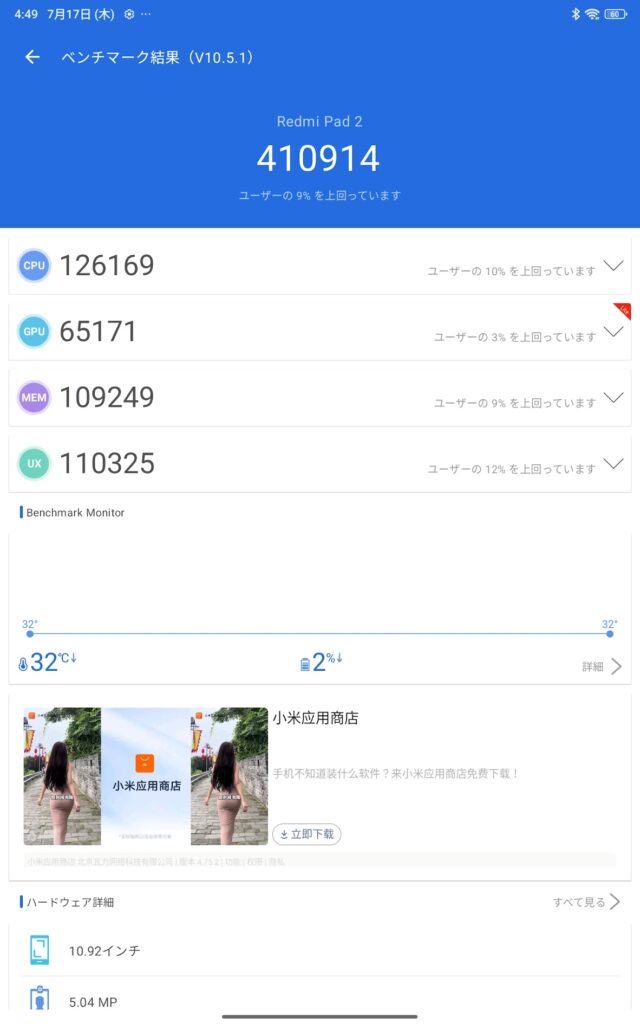
Task: Go back from benchmark results
Action: [32, 57]
